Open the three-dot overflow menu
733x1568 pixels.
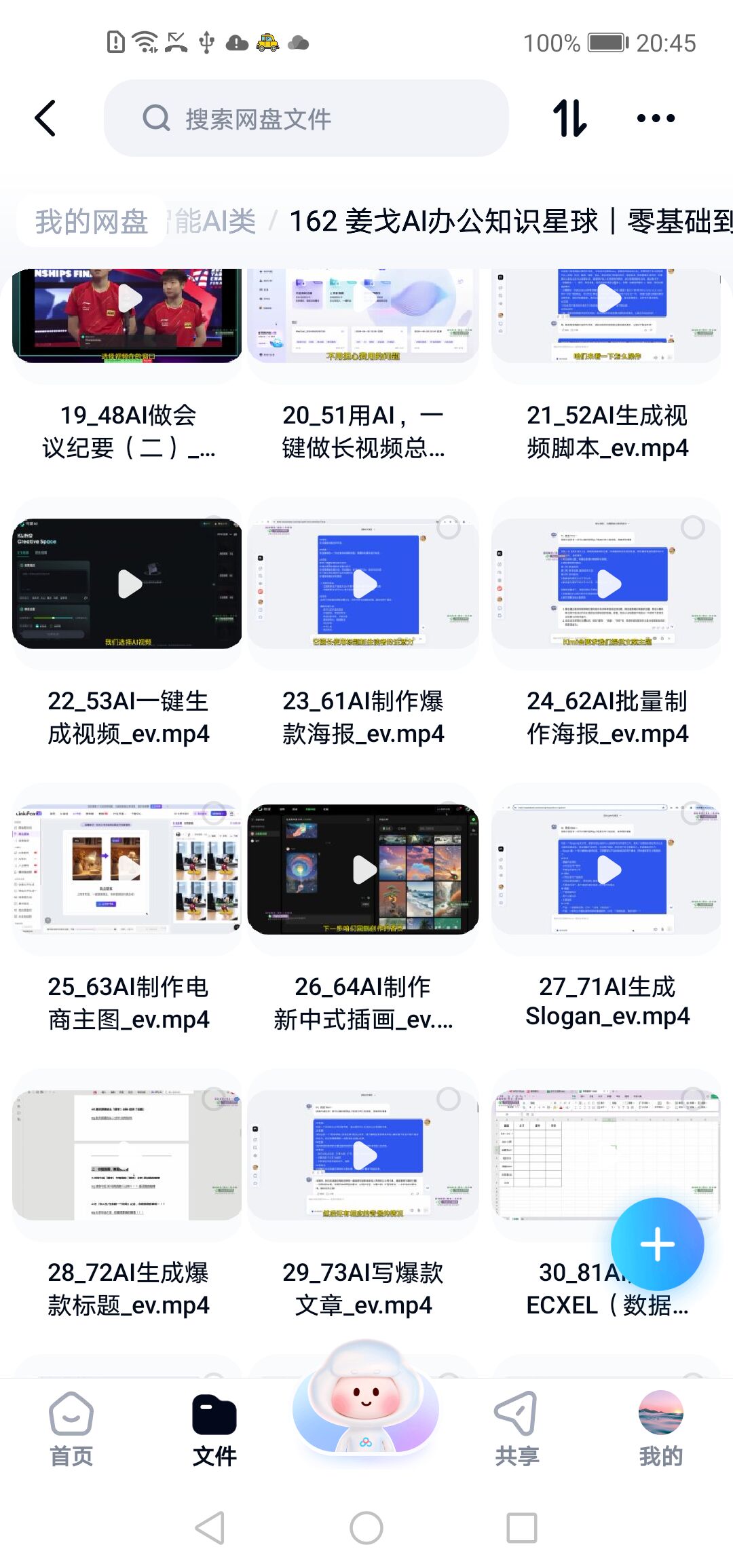click(656, 118)
